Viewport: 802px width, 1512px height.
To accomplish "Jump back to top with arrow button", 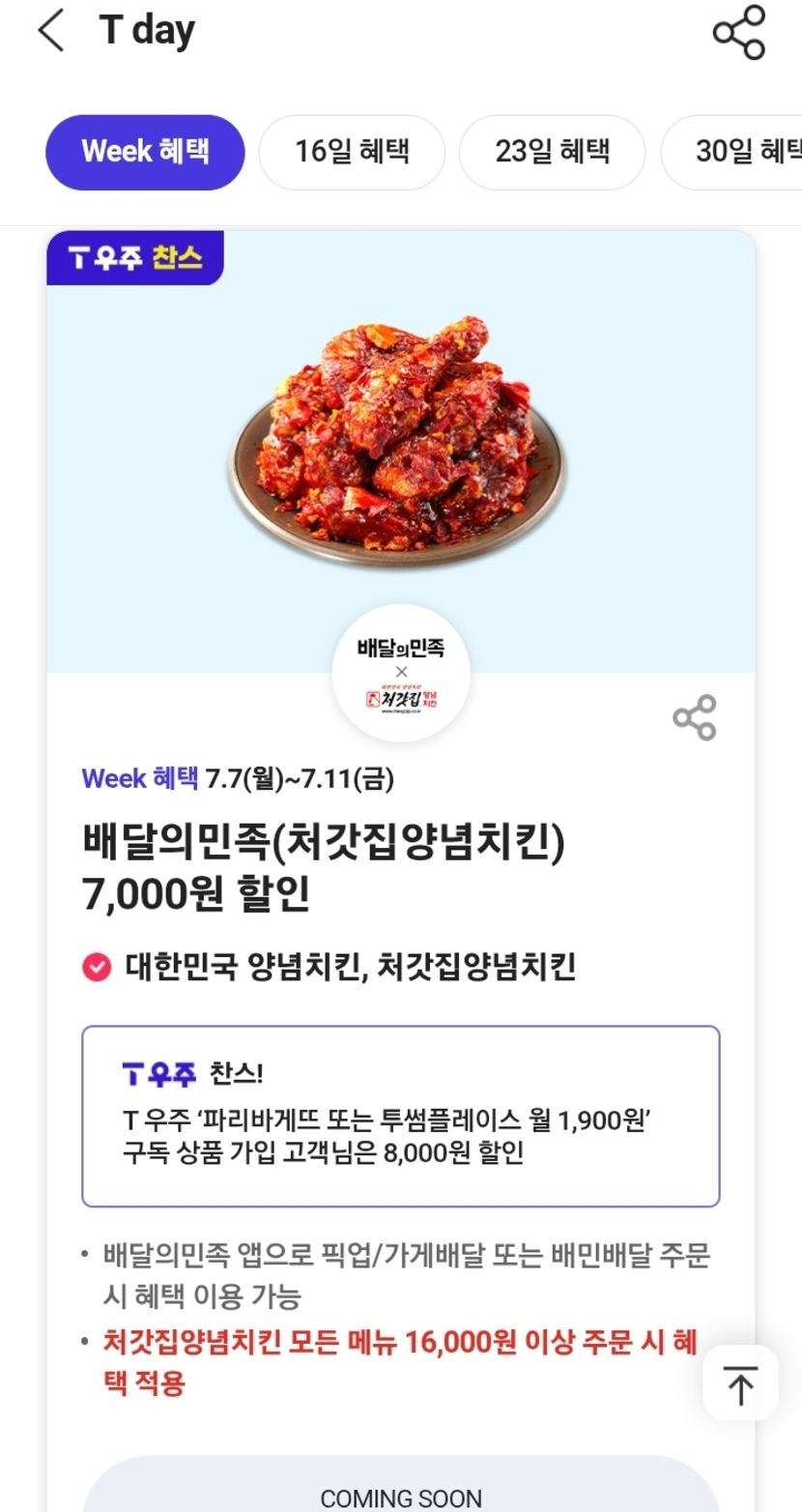I will click(x=740, y=1383).
